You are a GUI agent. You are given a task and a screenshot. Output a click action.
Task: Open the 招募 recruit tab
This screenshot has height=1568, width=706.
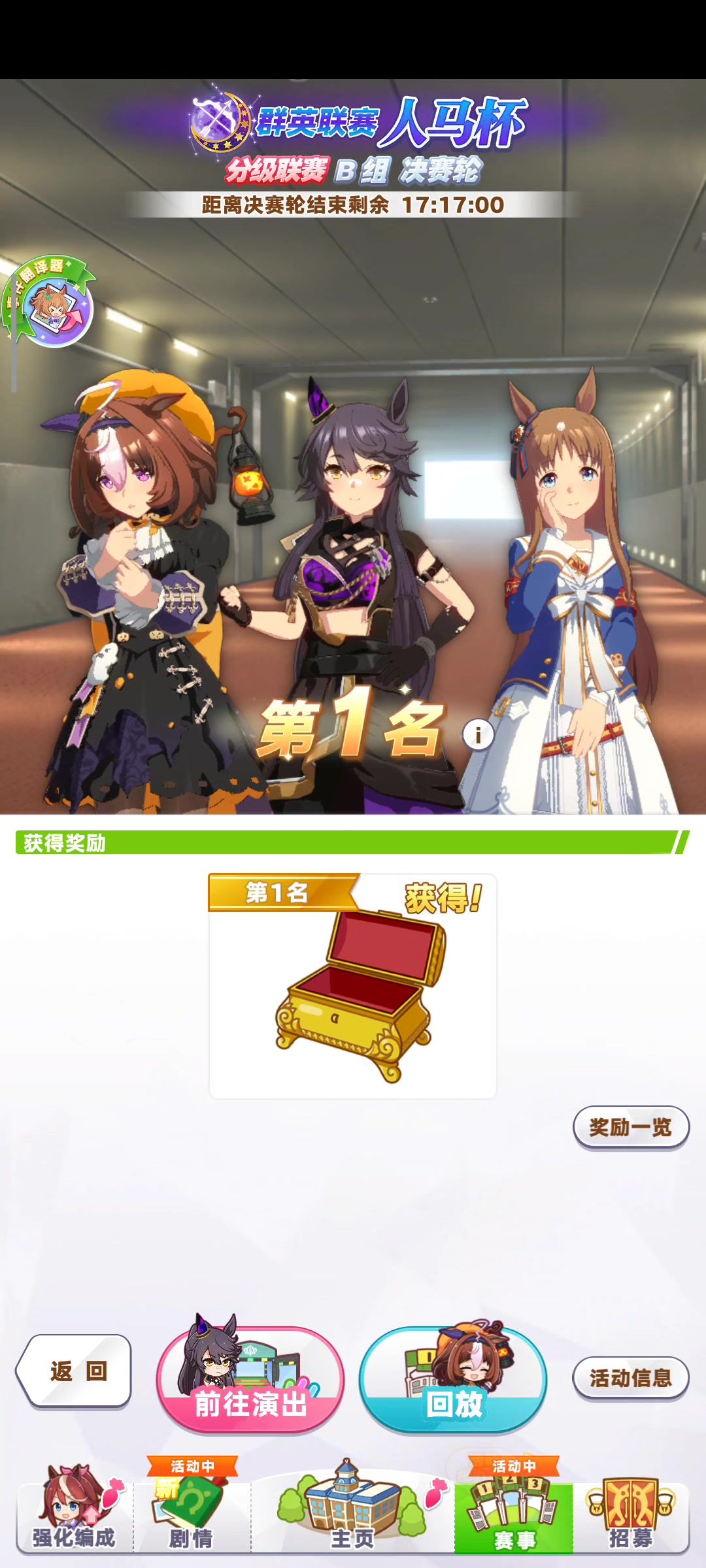[630, 1517]
